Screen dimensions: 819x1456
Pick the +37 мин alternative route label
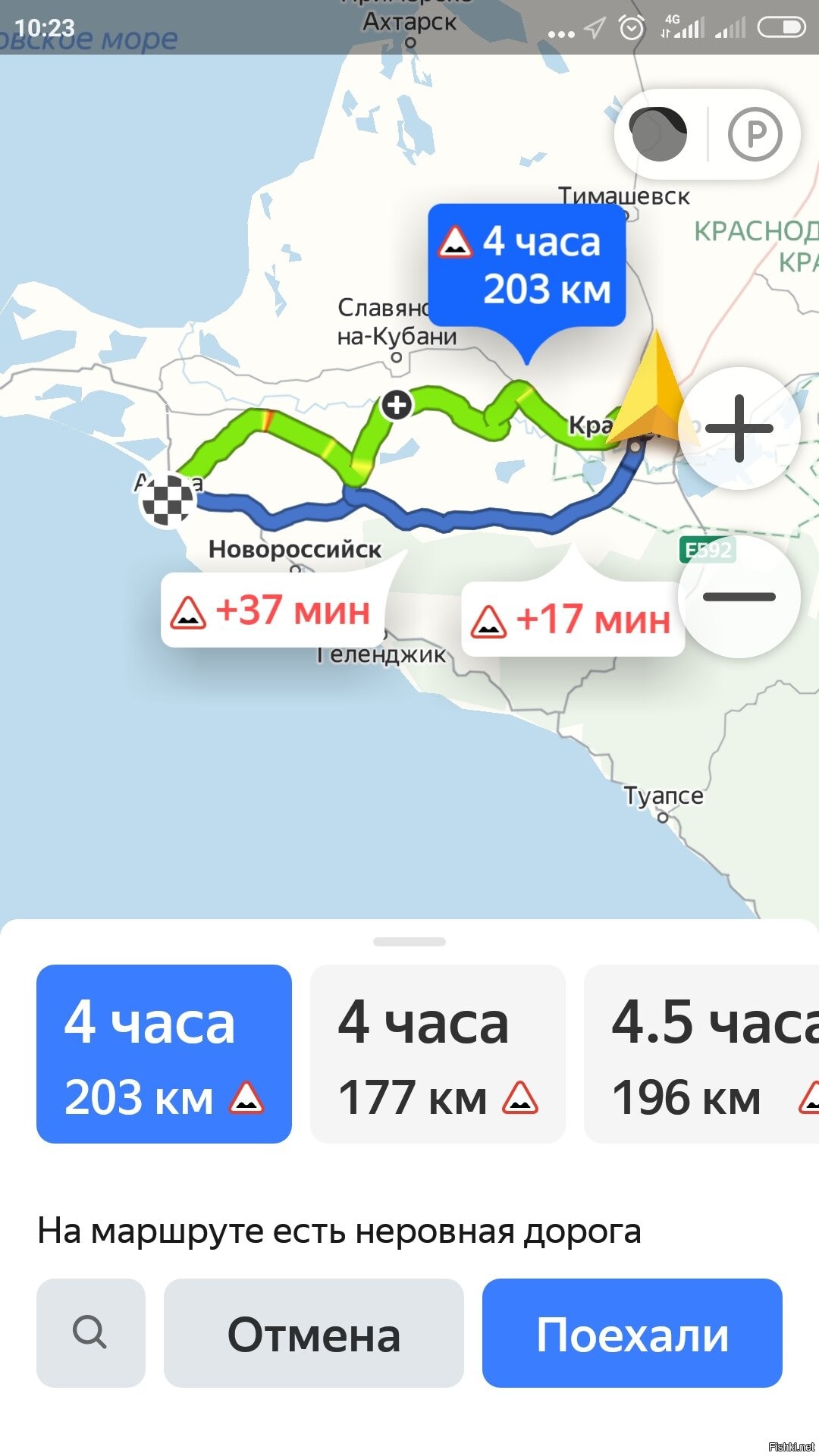click(273, 610)
